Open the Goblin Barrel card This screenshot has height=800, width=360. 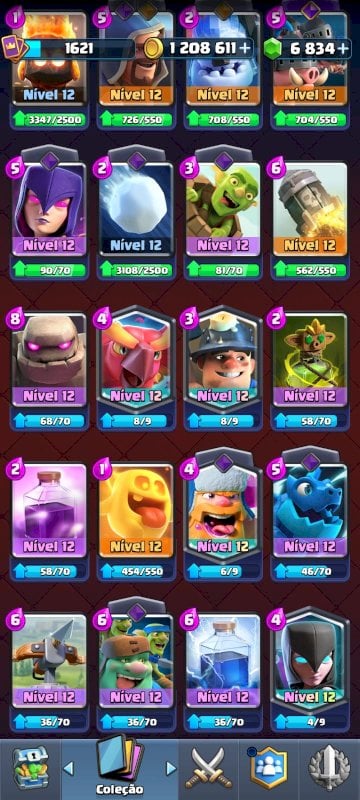coord(223,208)
